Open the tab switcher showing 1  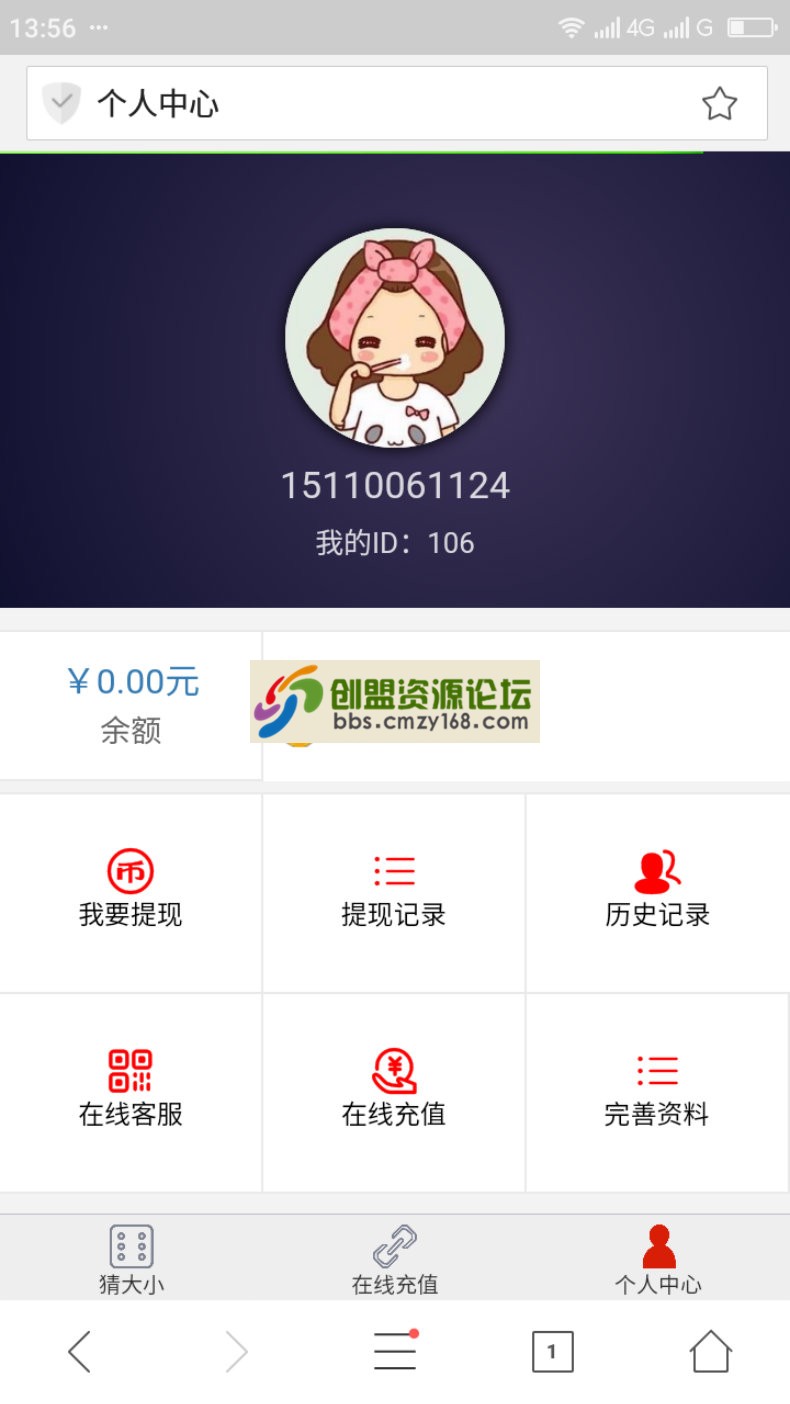[x=552, y=1350]
